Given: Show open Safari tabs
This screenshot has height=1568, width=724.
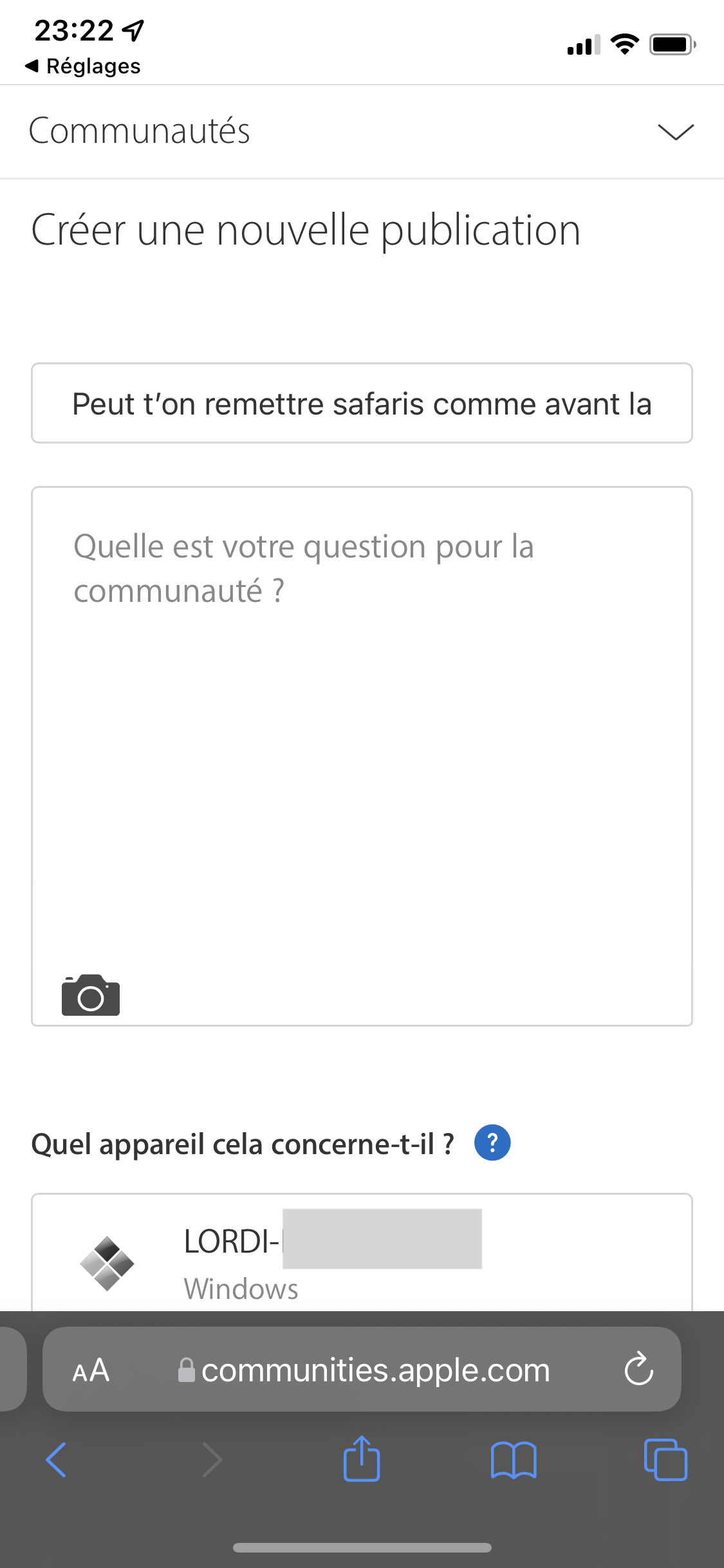Looking at the screenshot, I should pos(665,1459).
